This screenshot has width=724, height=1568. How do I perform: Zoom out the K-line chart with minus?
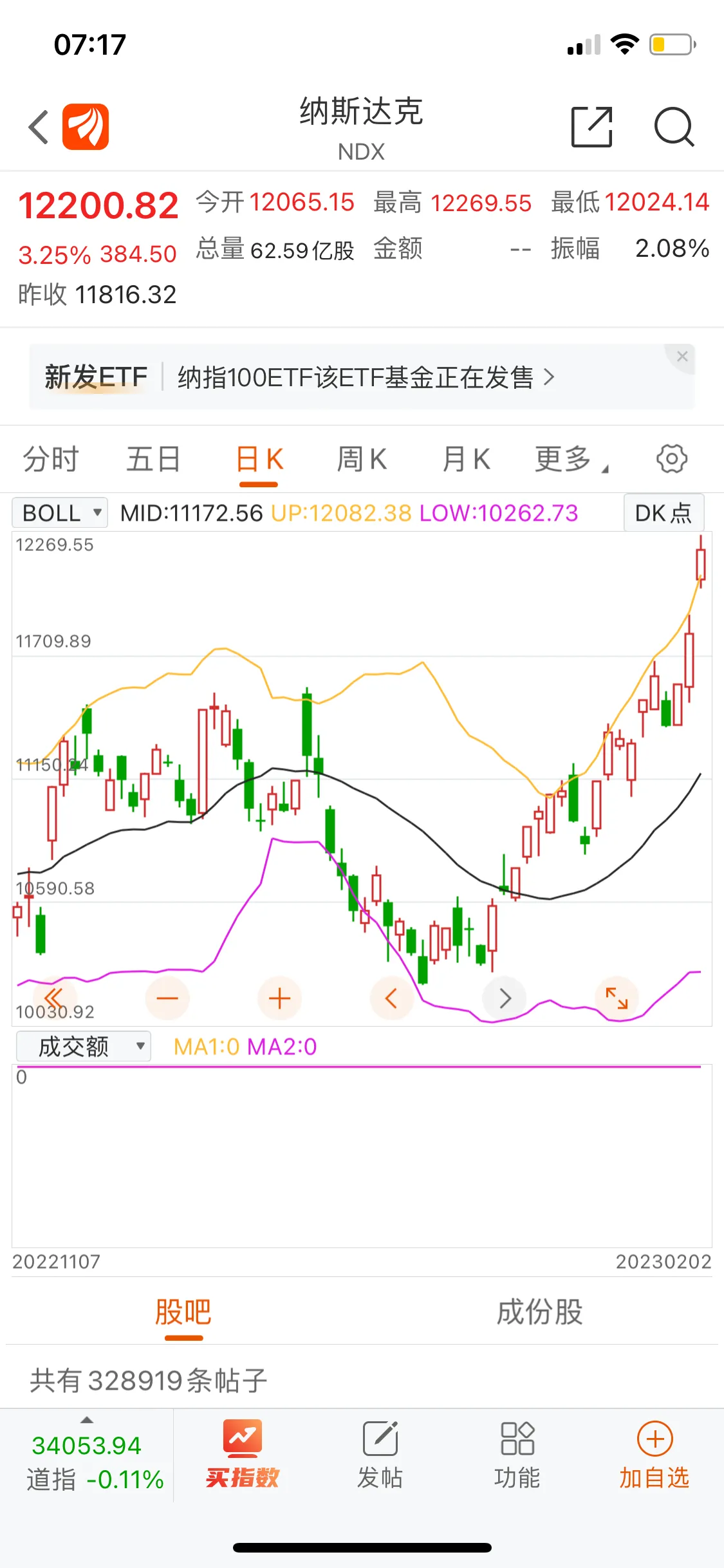[167, 998]
